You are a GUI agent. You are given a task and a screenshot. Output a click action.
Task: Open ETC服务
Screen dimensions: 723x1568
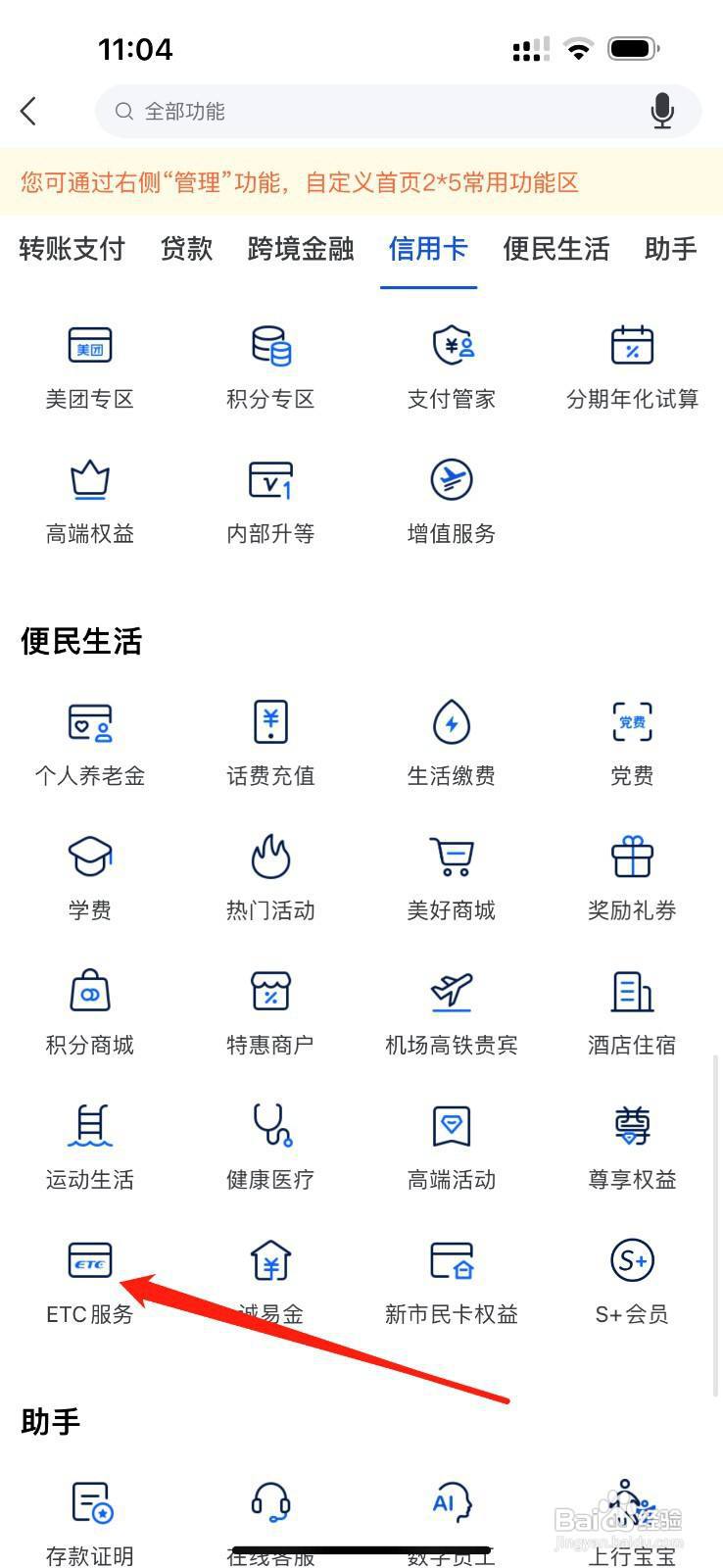pos(90,1281)
